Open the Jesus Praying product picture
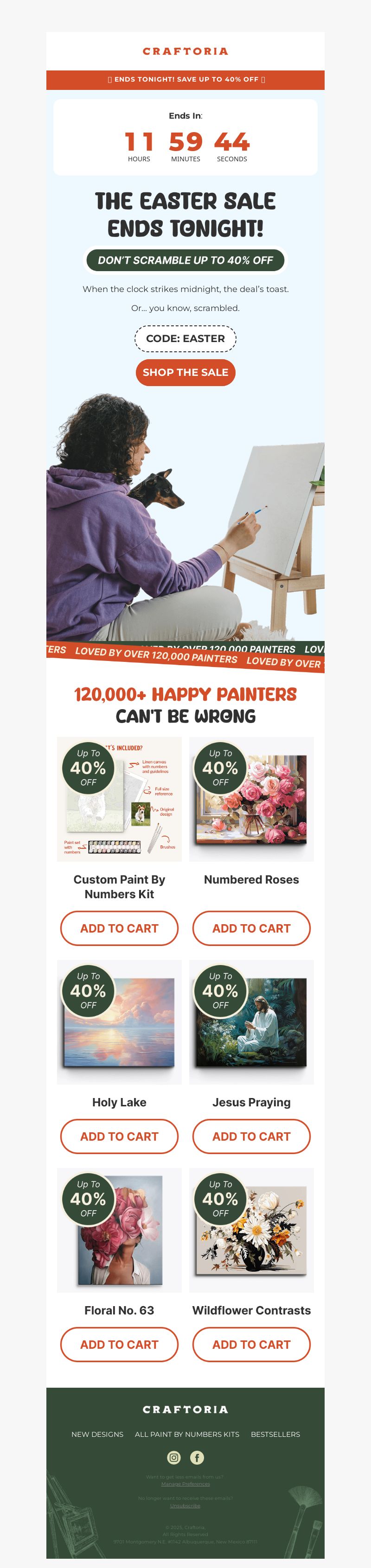Viewport: 371px width, 1568px height. [x=251, y=1022]
